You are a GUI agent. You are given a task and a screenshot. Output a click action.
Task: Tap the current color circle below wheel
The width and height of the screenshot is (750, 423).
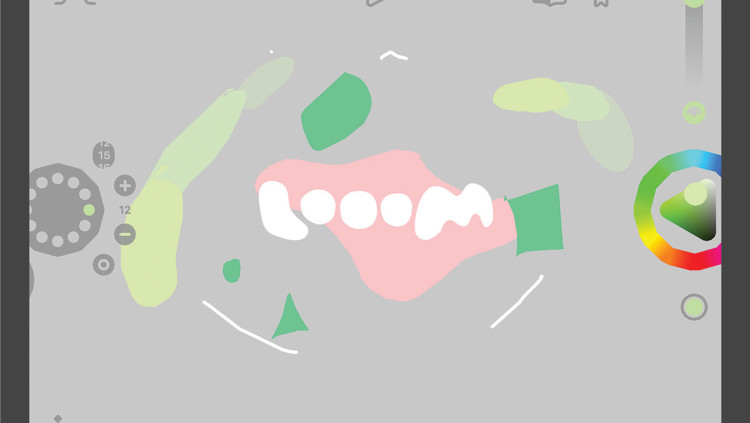[x=694, y=307]
